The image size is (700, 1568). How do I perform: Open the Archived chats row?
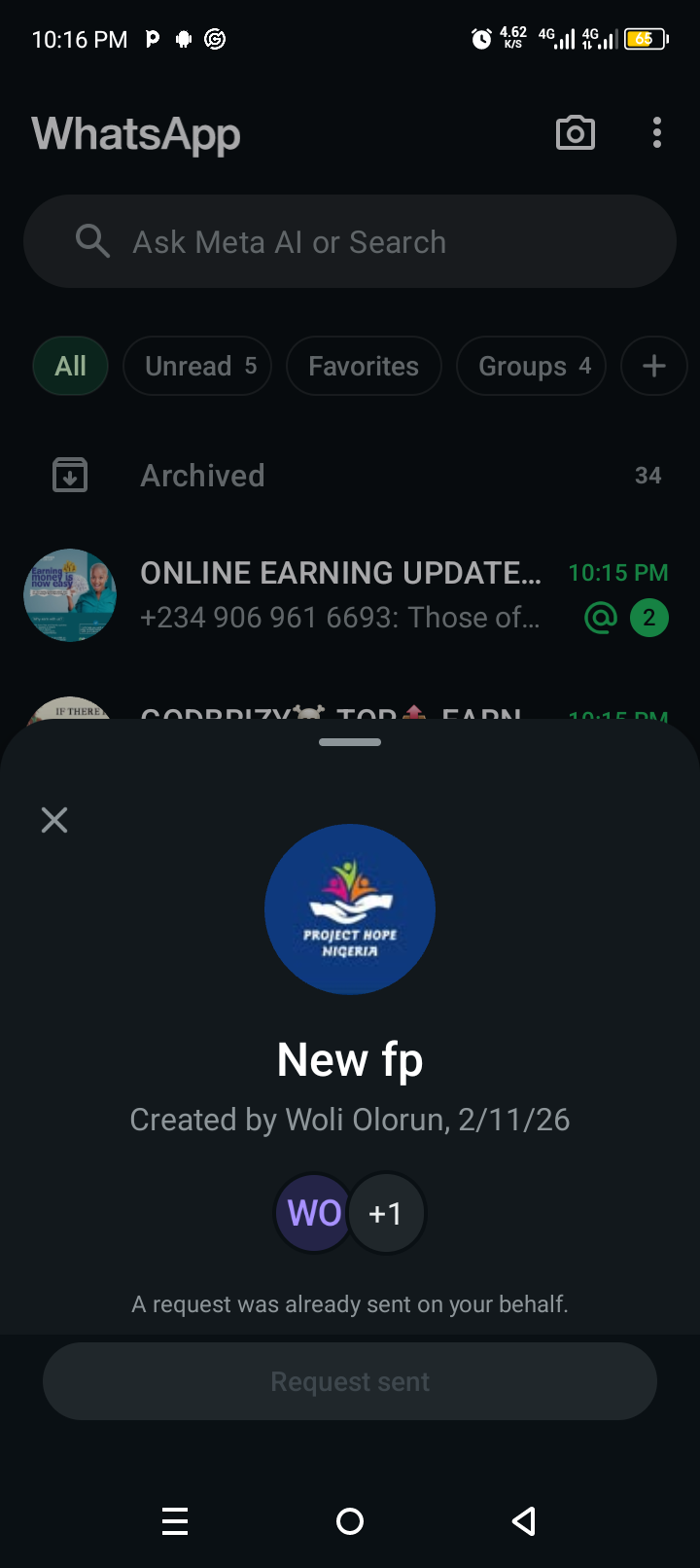(x=350, y=476)
